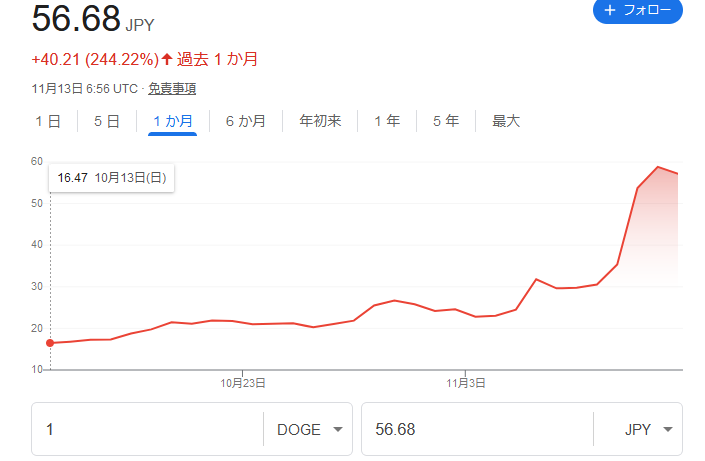Screen dimensions: 705x461
Task: Switch to the 1日 range tab
Action: click(48, 121)
